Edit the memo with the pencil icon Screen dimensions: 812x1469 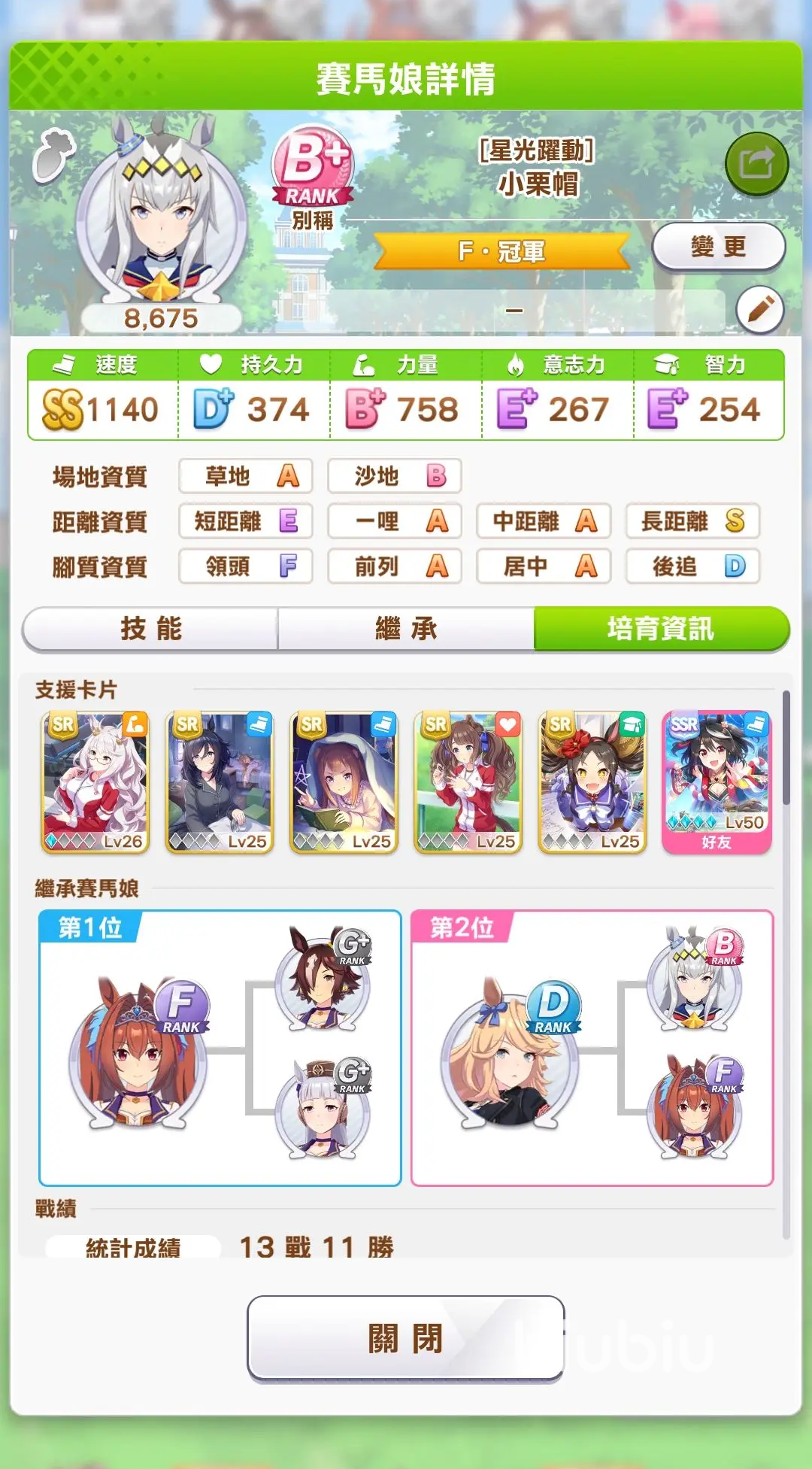pyautogui.click(x=759, y=309)
